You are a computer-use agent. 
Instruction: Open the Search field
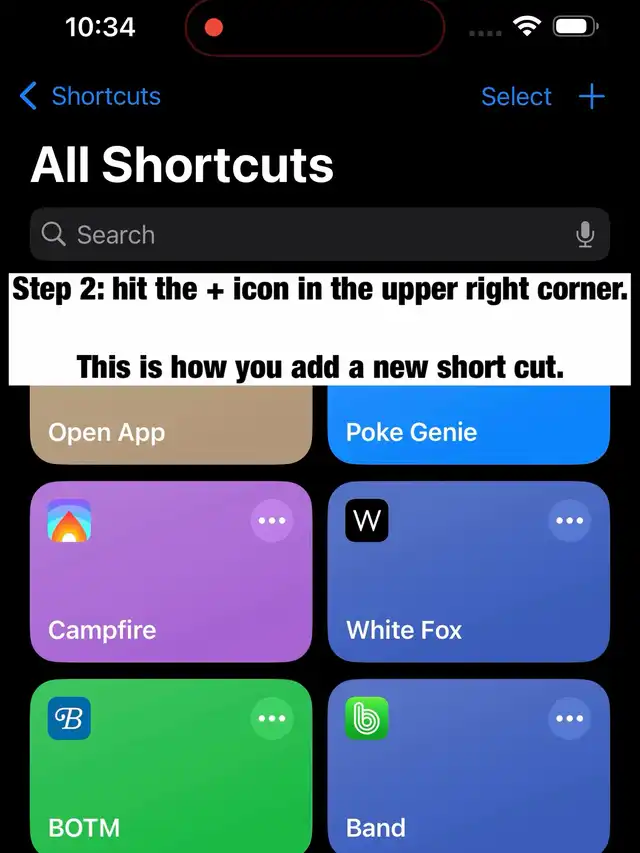(300, 235)
